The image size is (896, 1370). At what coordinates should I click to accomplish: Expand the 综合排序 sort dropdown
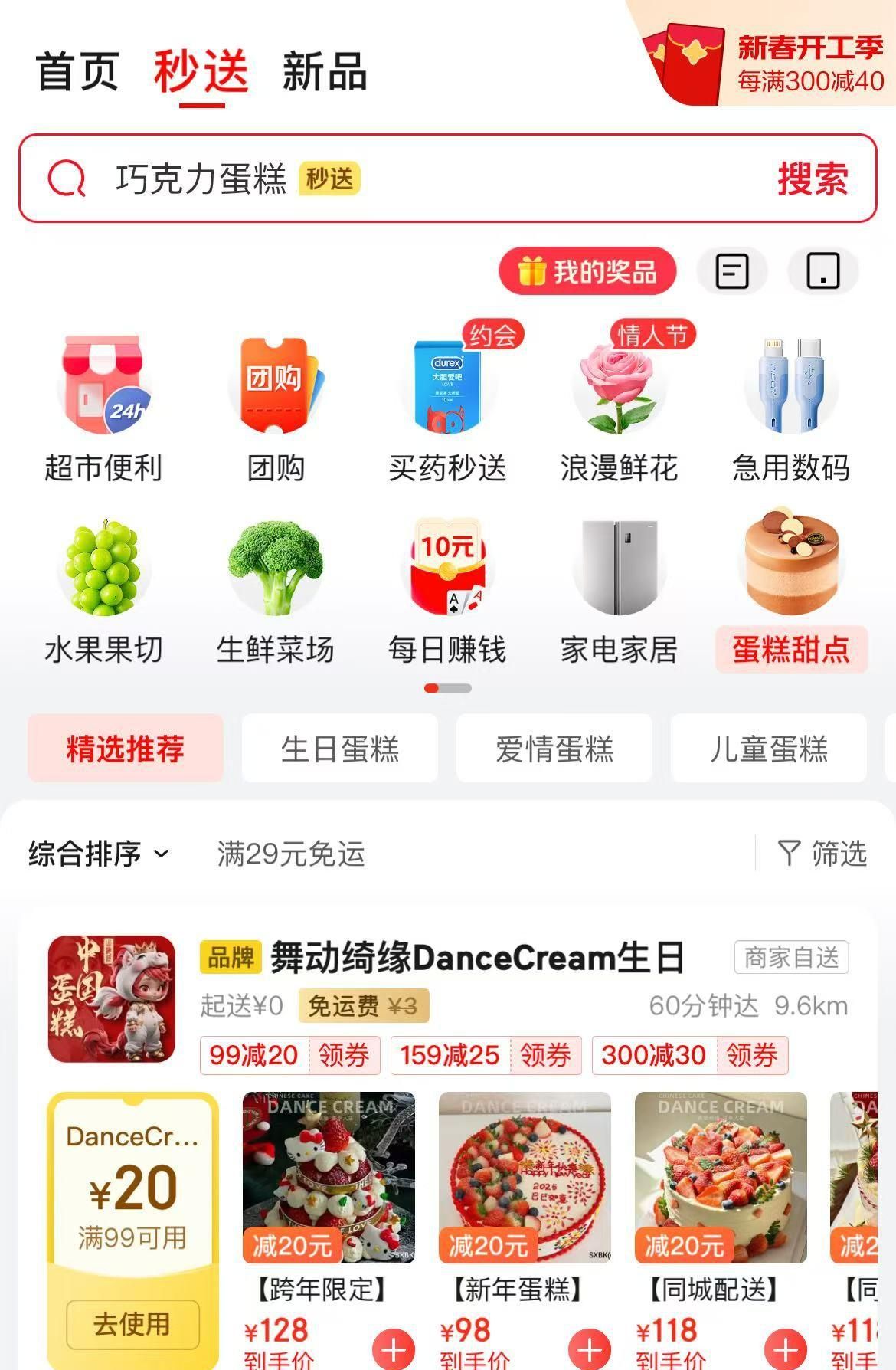point(100,853)
